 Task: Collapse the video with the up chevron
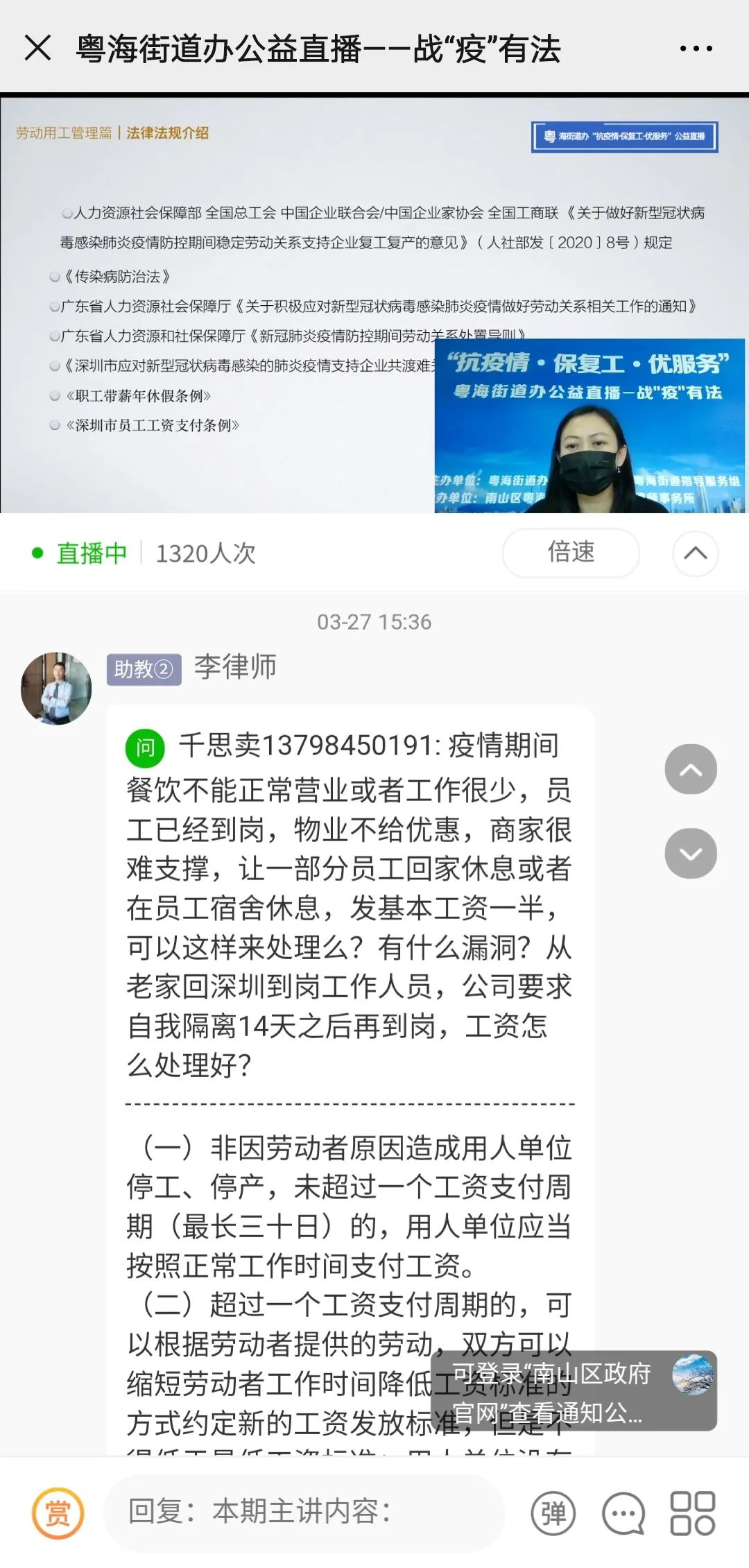pos(695,553)
